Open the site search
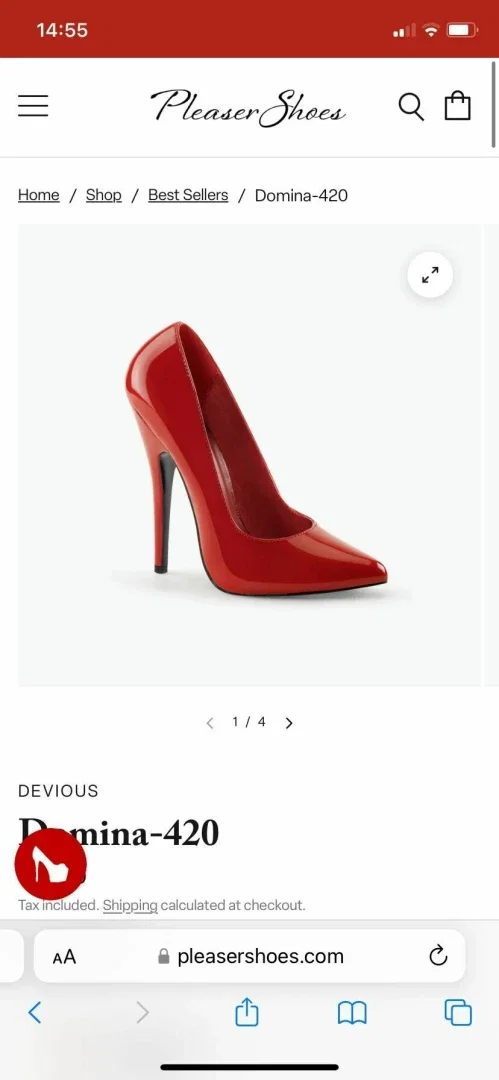Image resolution: width=499 pixels, height=1080 pixels. pos(411,107)
